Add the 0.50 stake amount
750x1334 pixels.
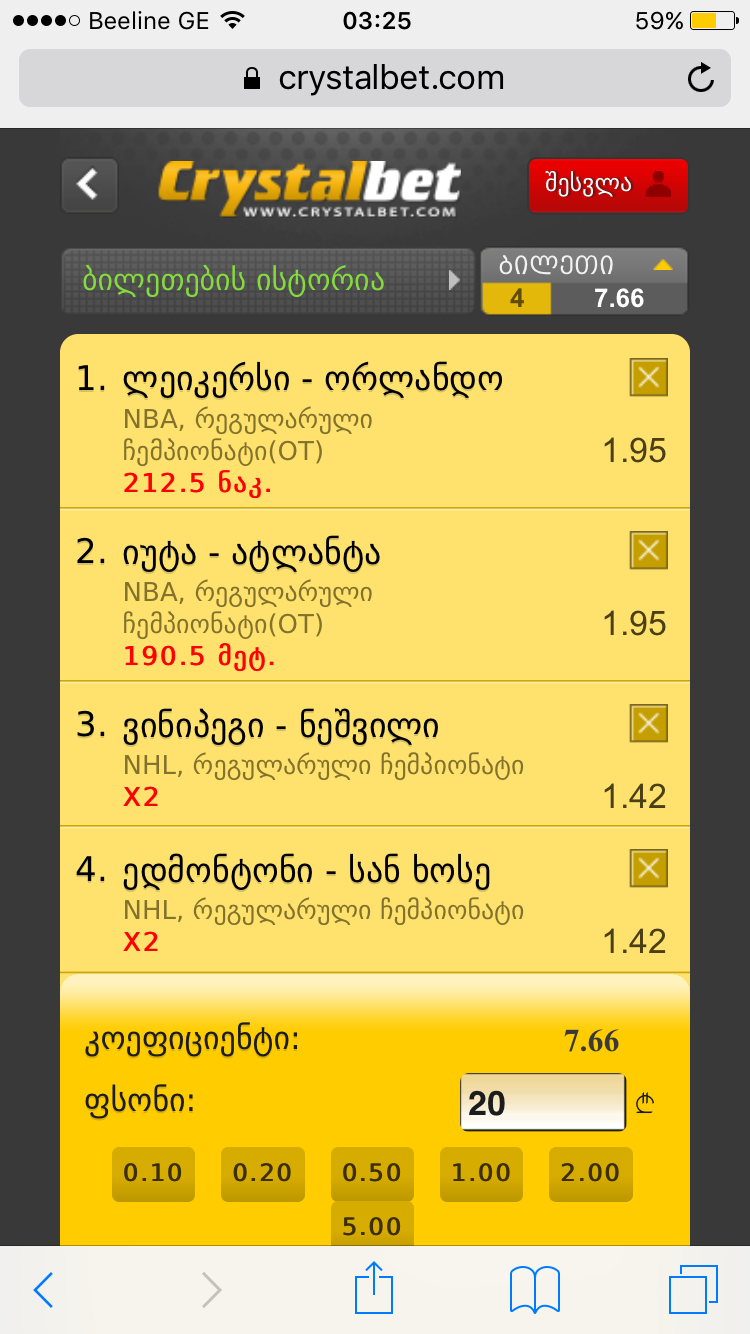click(372, 1173)
